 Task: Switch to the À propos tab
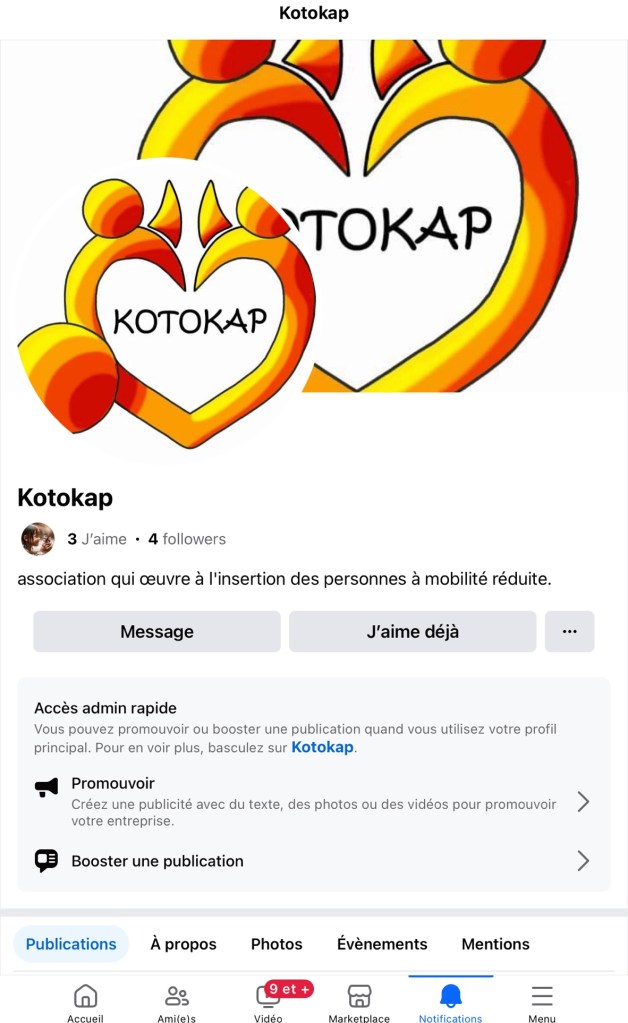pos(183,944)
